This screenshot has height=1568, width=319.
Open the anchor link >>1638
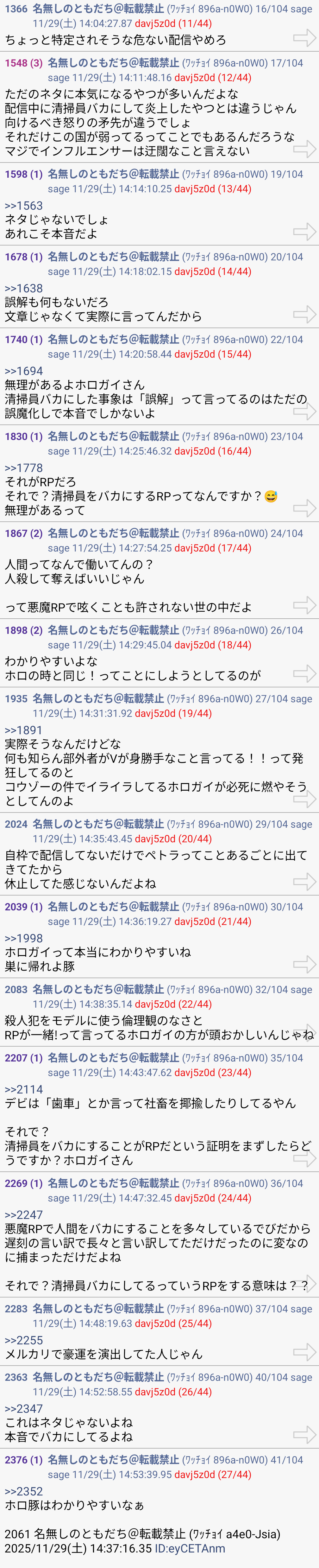24,289
